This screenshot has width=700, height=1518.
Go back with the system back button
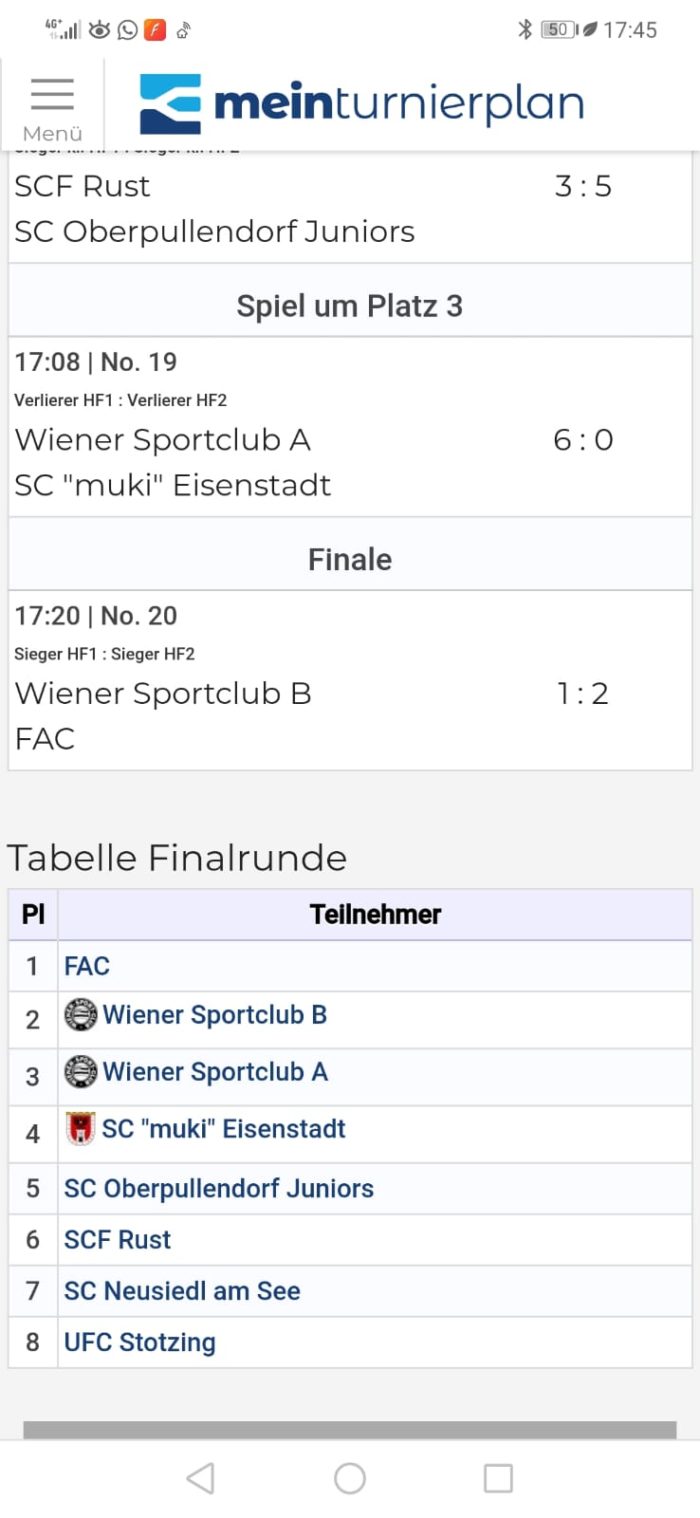tap(200, 1478)
